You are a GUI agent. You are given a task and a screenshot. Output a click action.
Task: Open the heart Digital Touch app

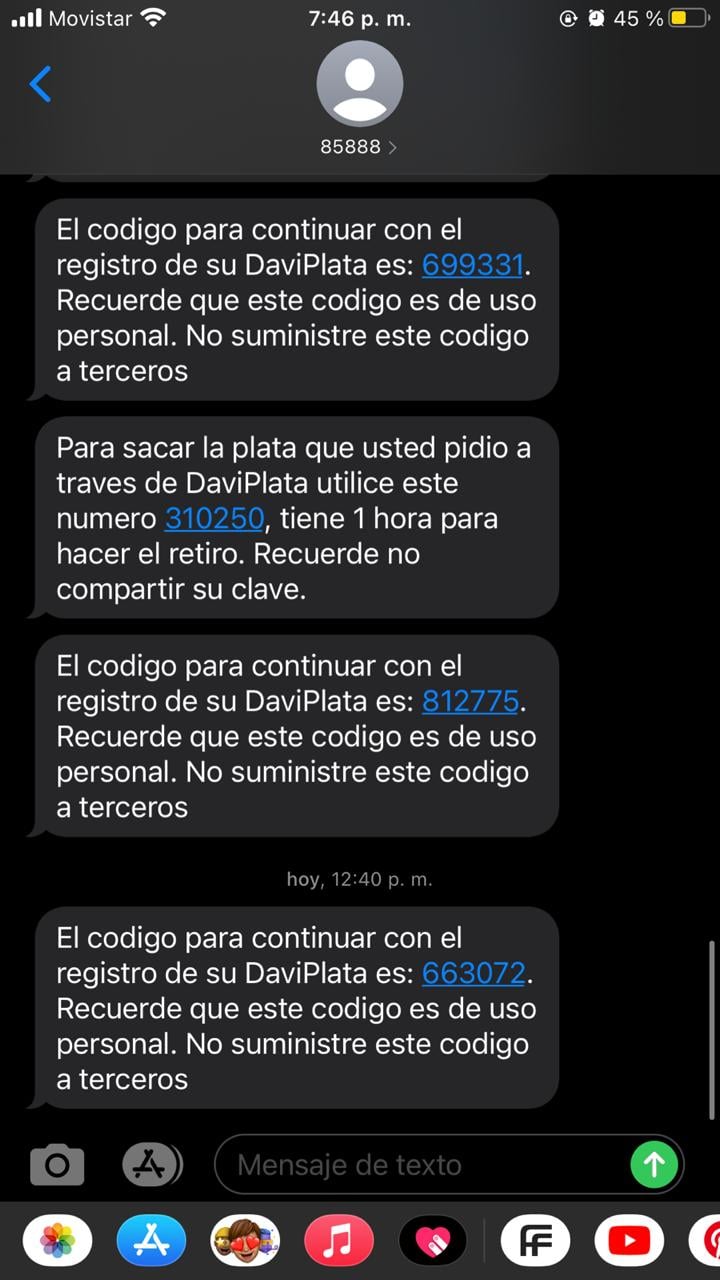(433, 1242)
